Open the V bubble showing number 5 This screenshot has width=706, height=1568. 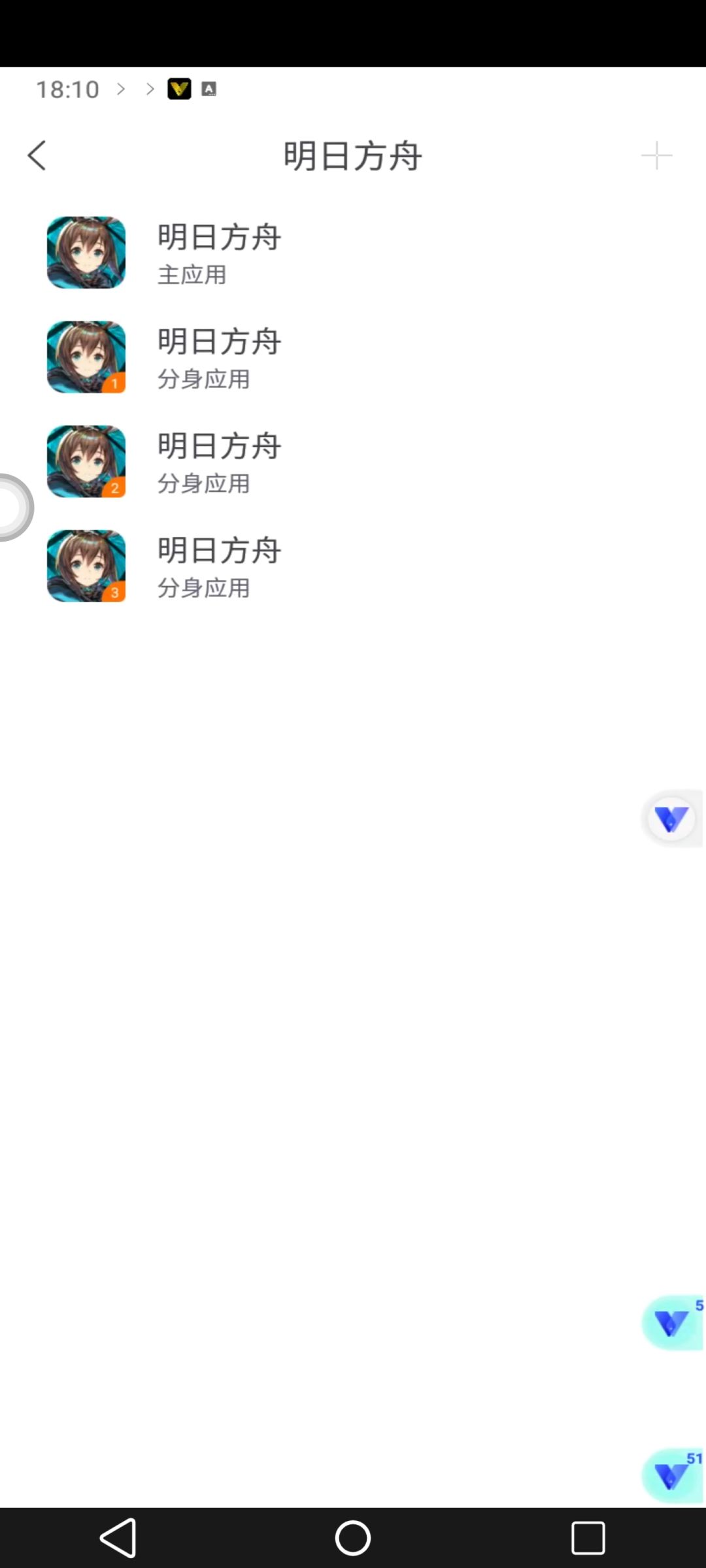coord(670,1324)
